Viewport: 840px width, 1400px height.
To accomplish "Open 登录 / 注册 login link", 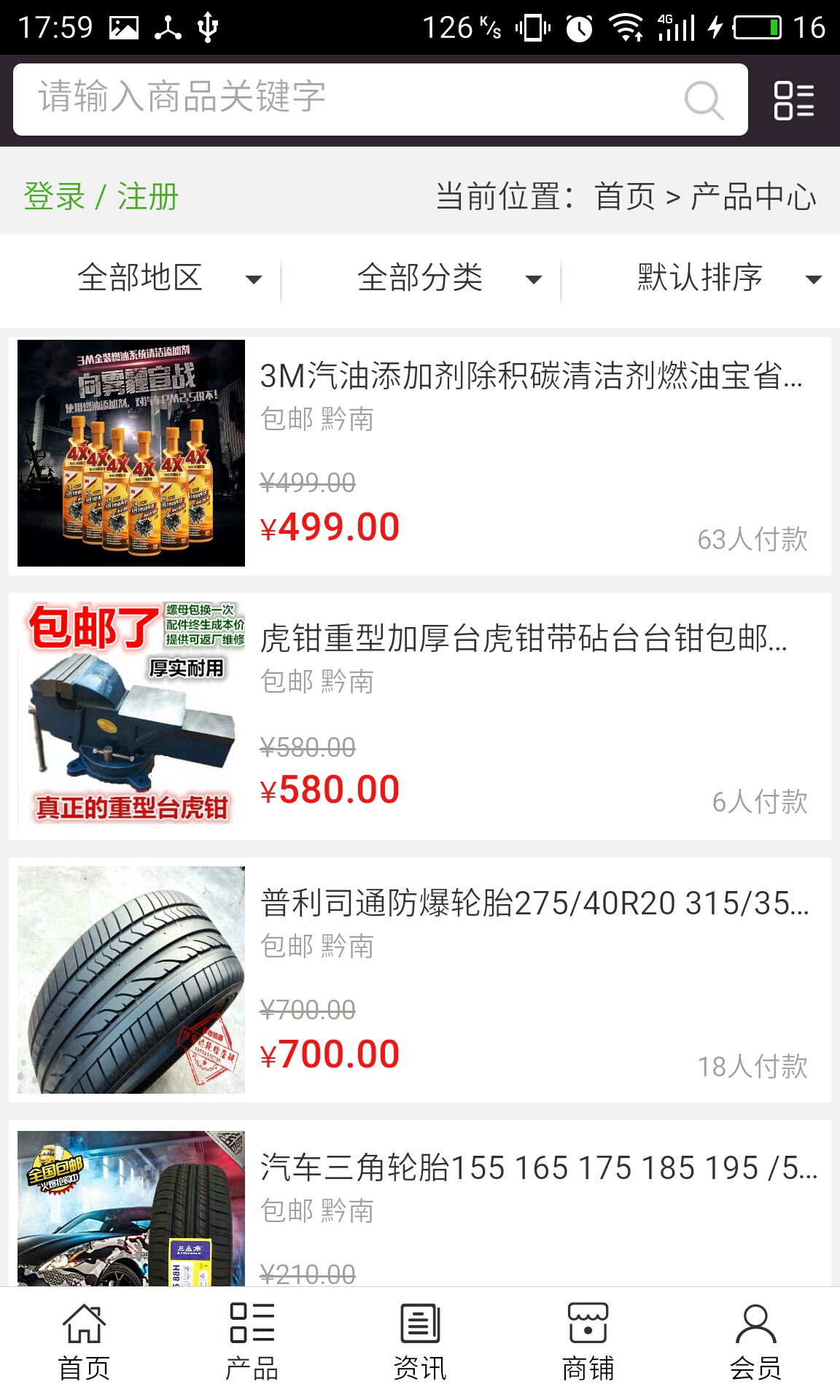I will coord(101,197).
